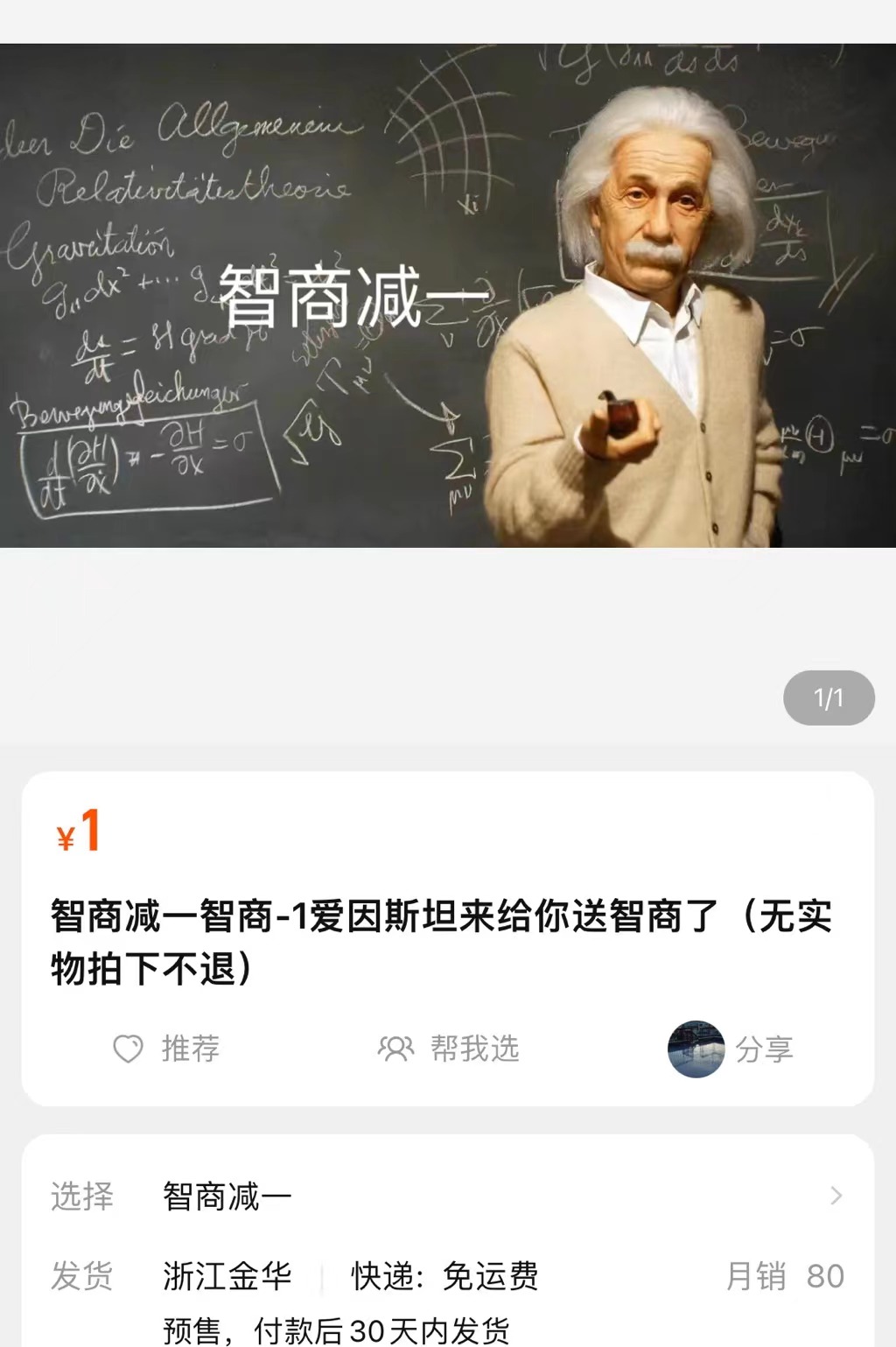Click the 推荐 recommend label
896x1347 pixels.
[x=190, y=1050]
